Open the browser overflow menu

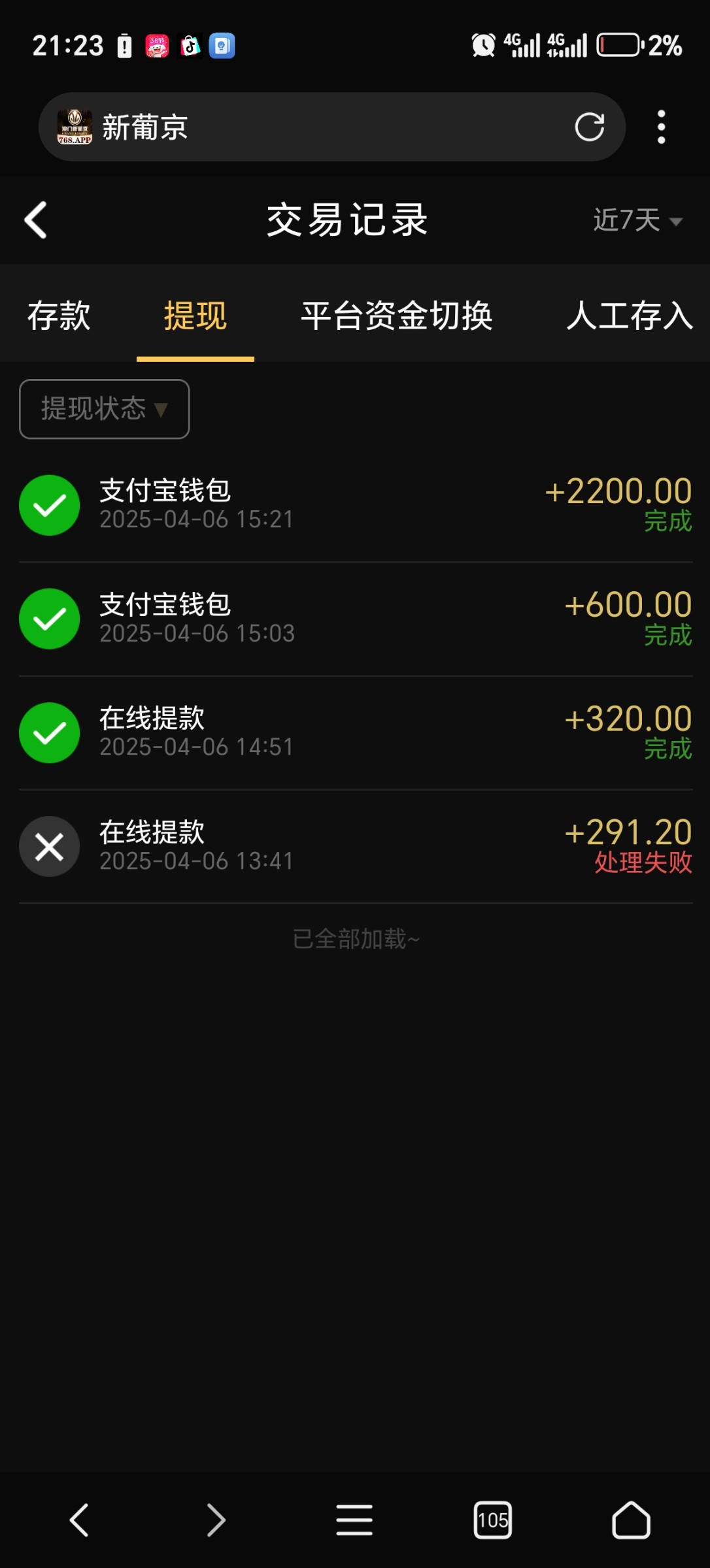[x=661, y=127]
